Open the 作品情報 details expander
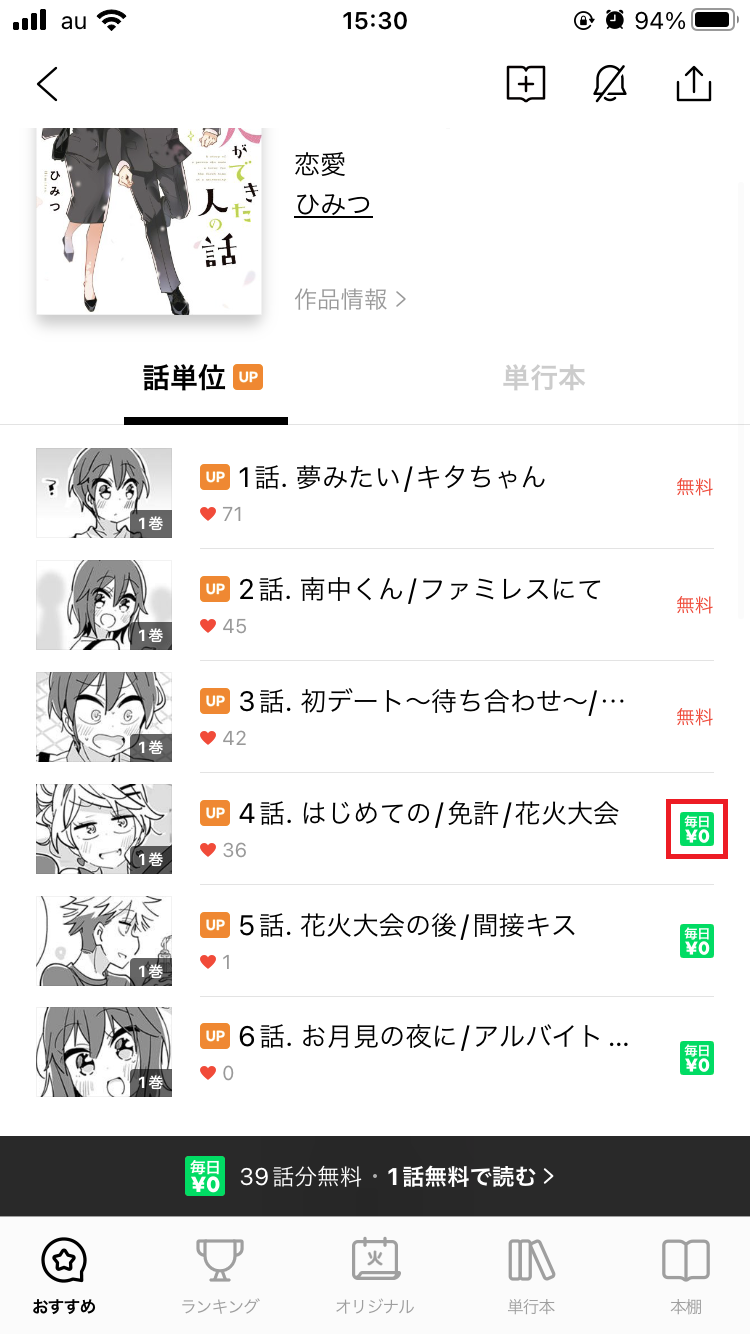 pos(339,299)
